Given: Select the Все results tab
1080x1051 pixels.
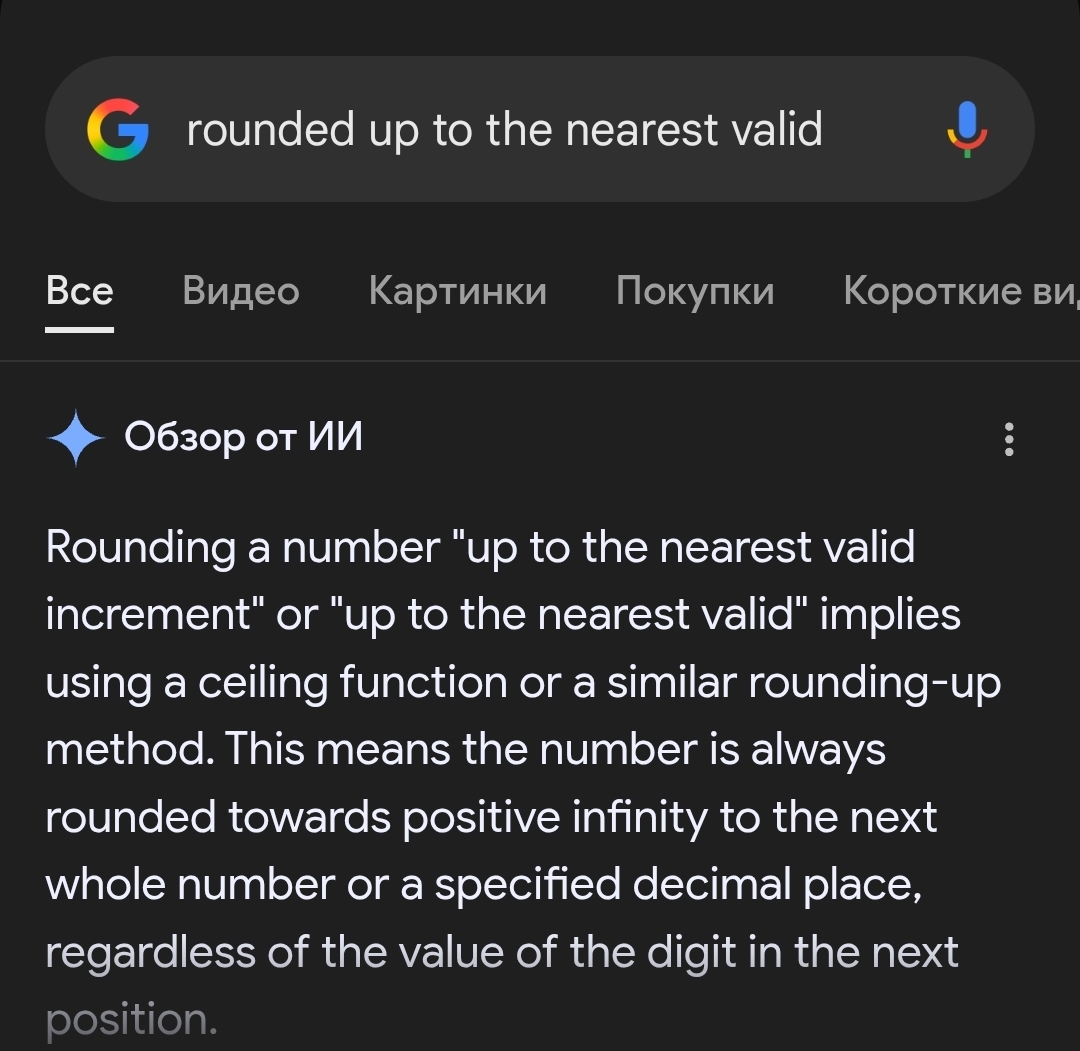Looking at the screenshot, I should (x=80, y=291).
